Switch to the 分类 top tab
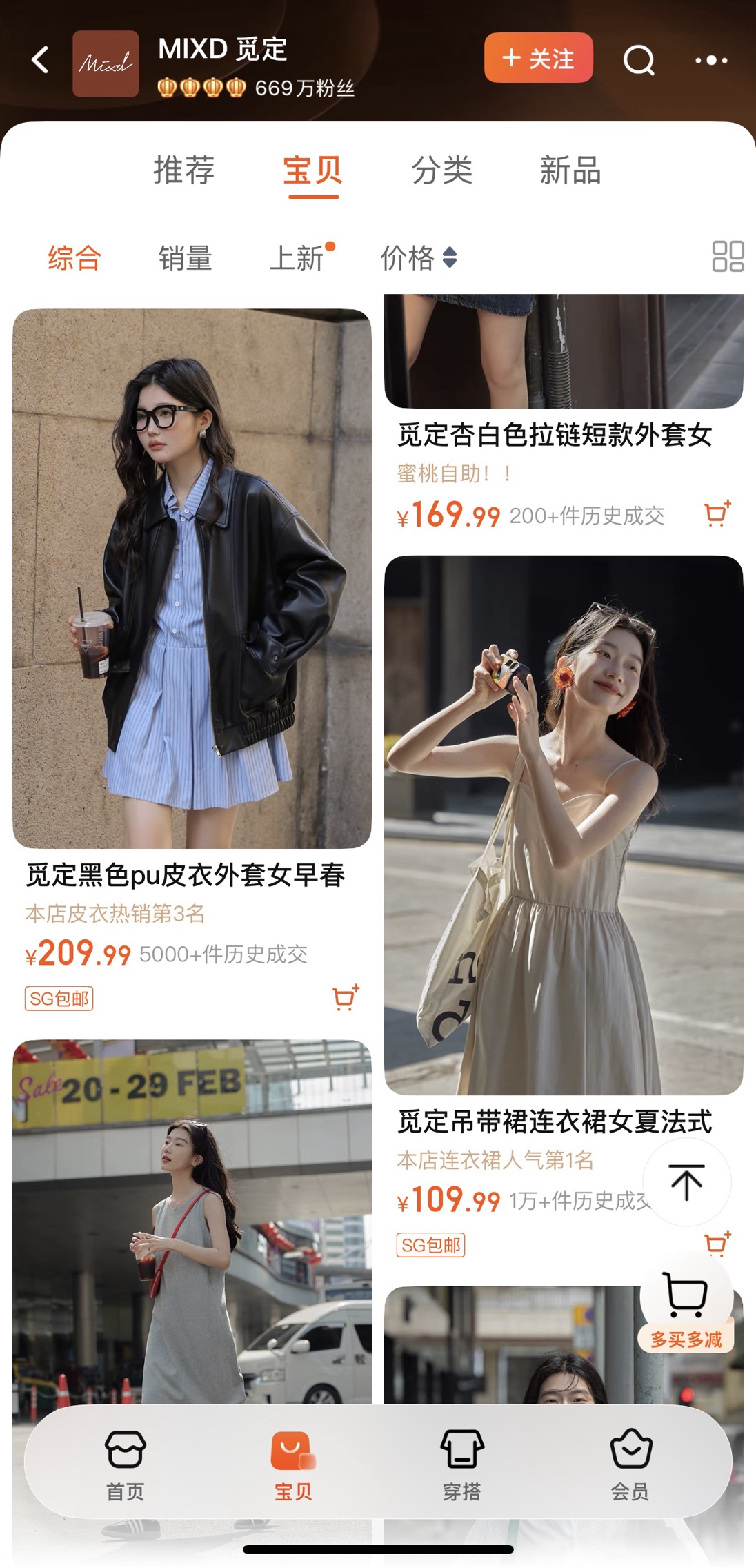This screenshot has width=756, height=1568. 442,170
